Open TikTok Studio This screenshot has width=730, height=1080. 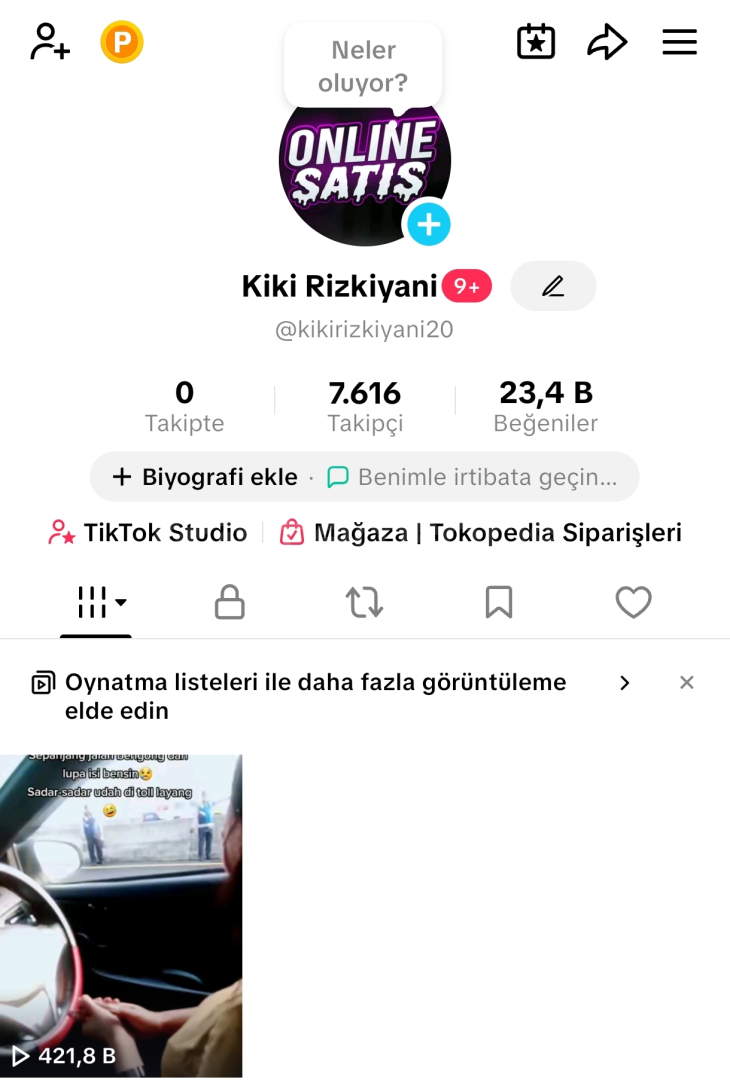pos(148,532)
